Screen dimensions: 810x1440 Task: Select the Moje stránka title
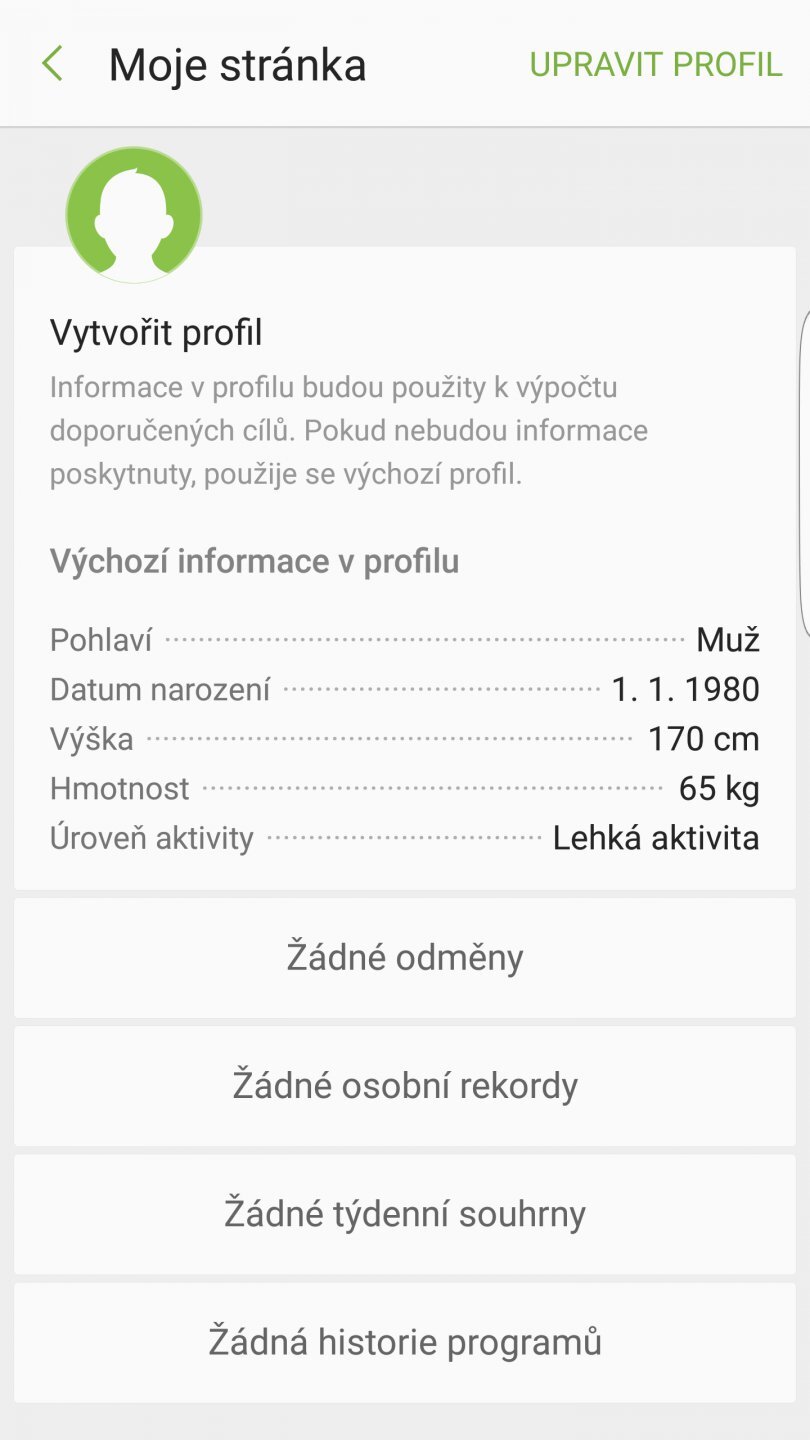click(237, 63)
